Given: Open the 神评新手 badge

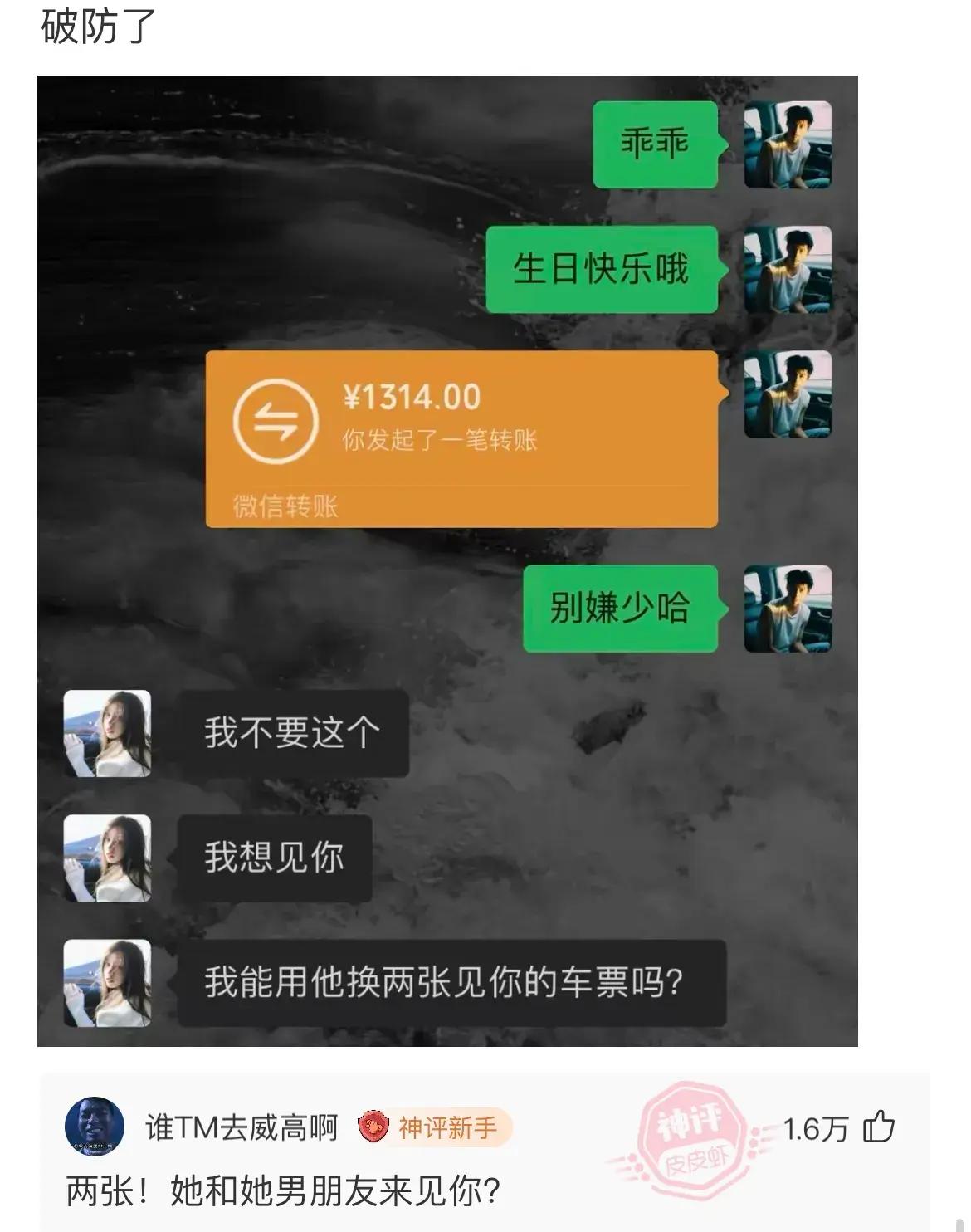Looking at the screenshot, I should (x=435, y=1128).
